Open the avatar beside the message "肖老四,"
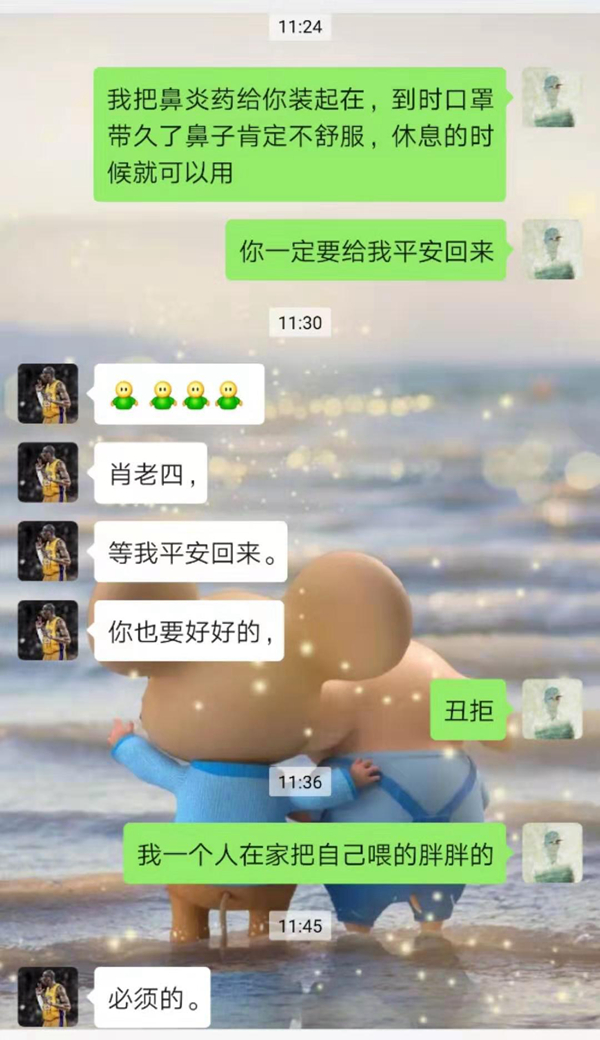Viewport: 600px width, 1040px height. (x=47, y=472)
